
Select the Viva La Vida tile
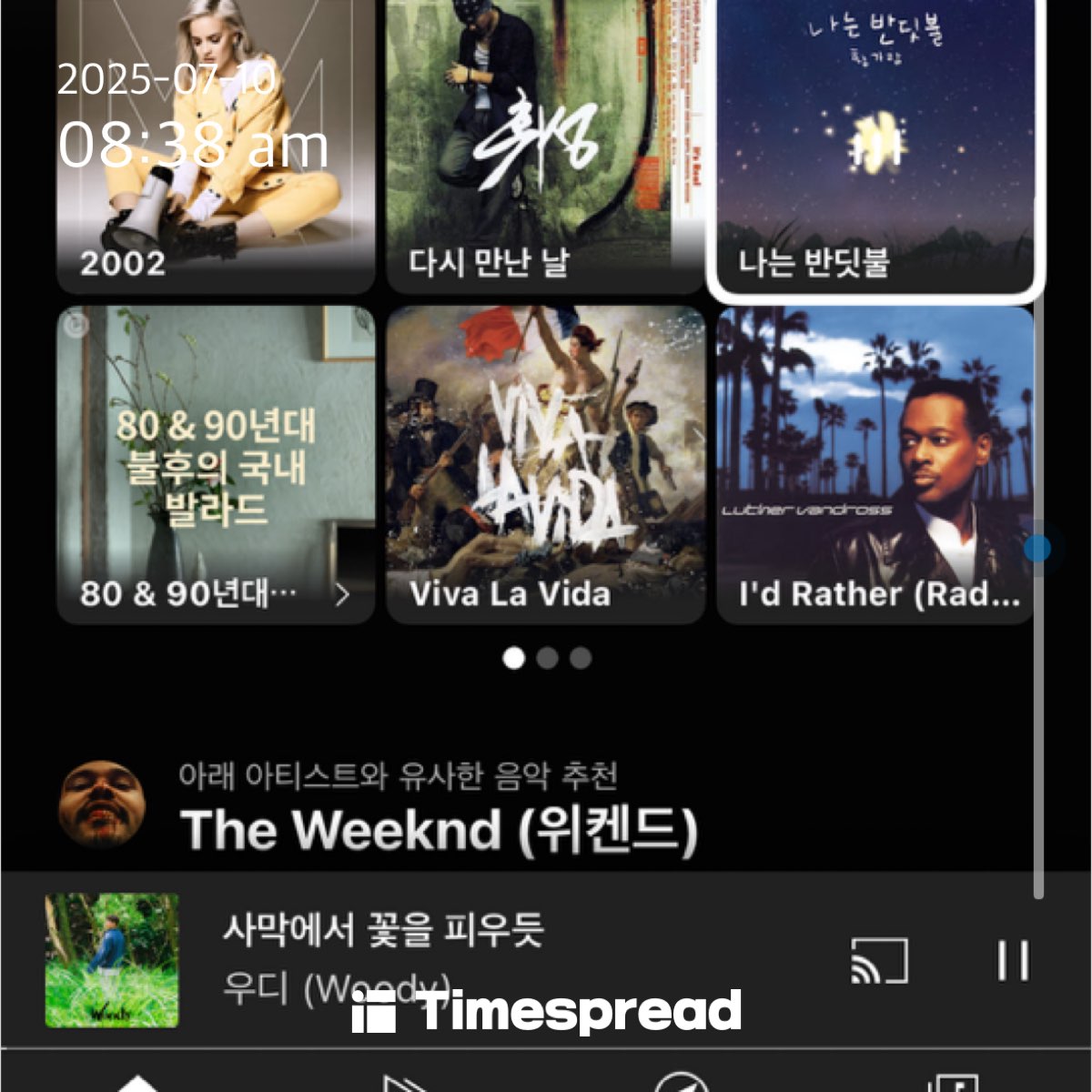tap(545, 464)
